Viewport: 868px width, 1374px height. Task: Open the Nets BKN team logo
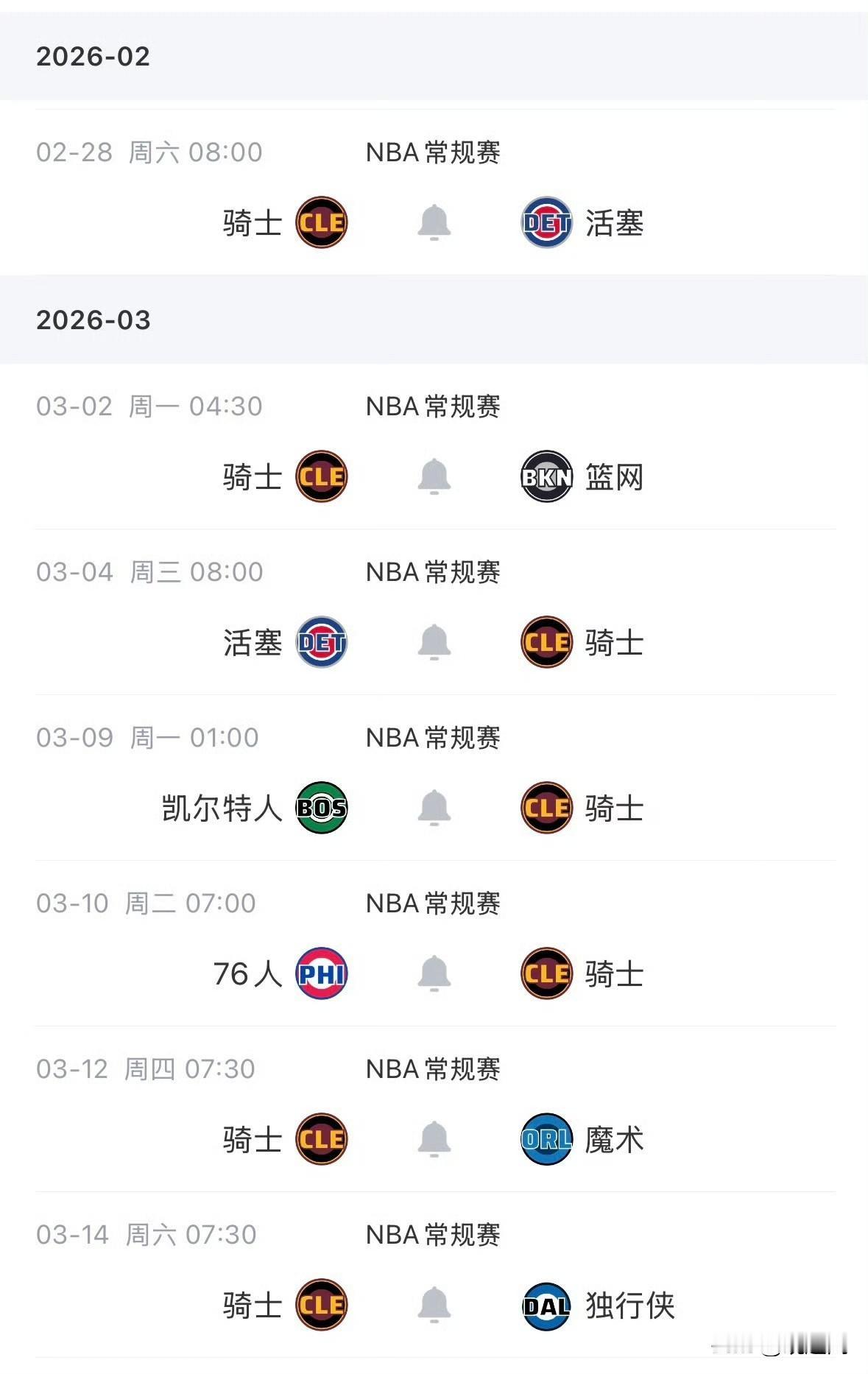(x=545, y=477)
